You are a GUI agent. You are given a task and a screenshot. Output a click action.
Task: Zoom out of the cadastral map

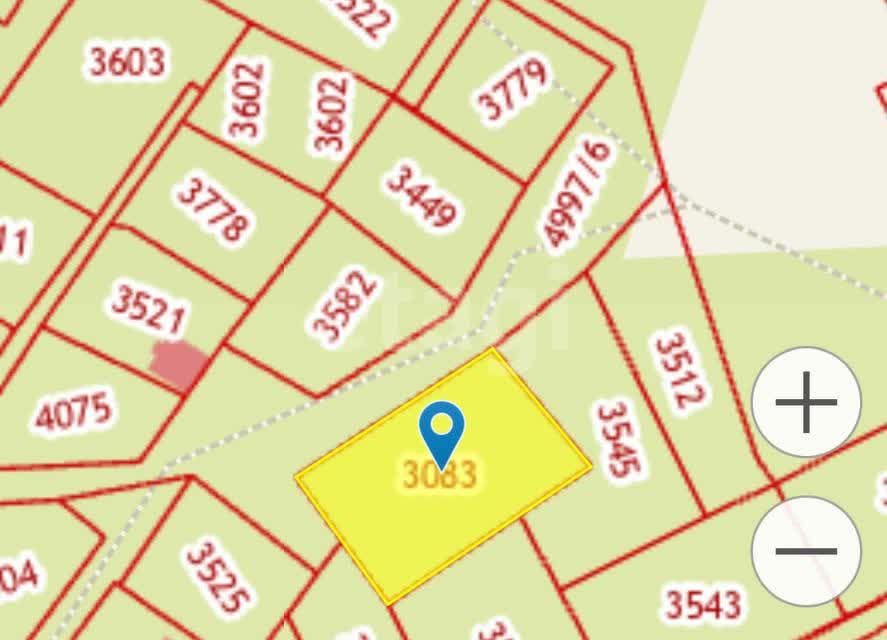tap(806, 550)
